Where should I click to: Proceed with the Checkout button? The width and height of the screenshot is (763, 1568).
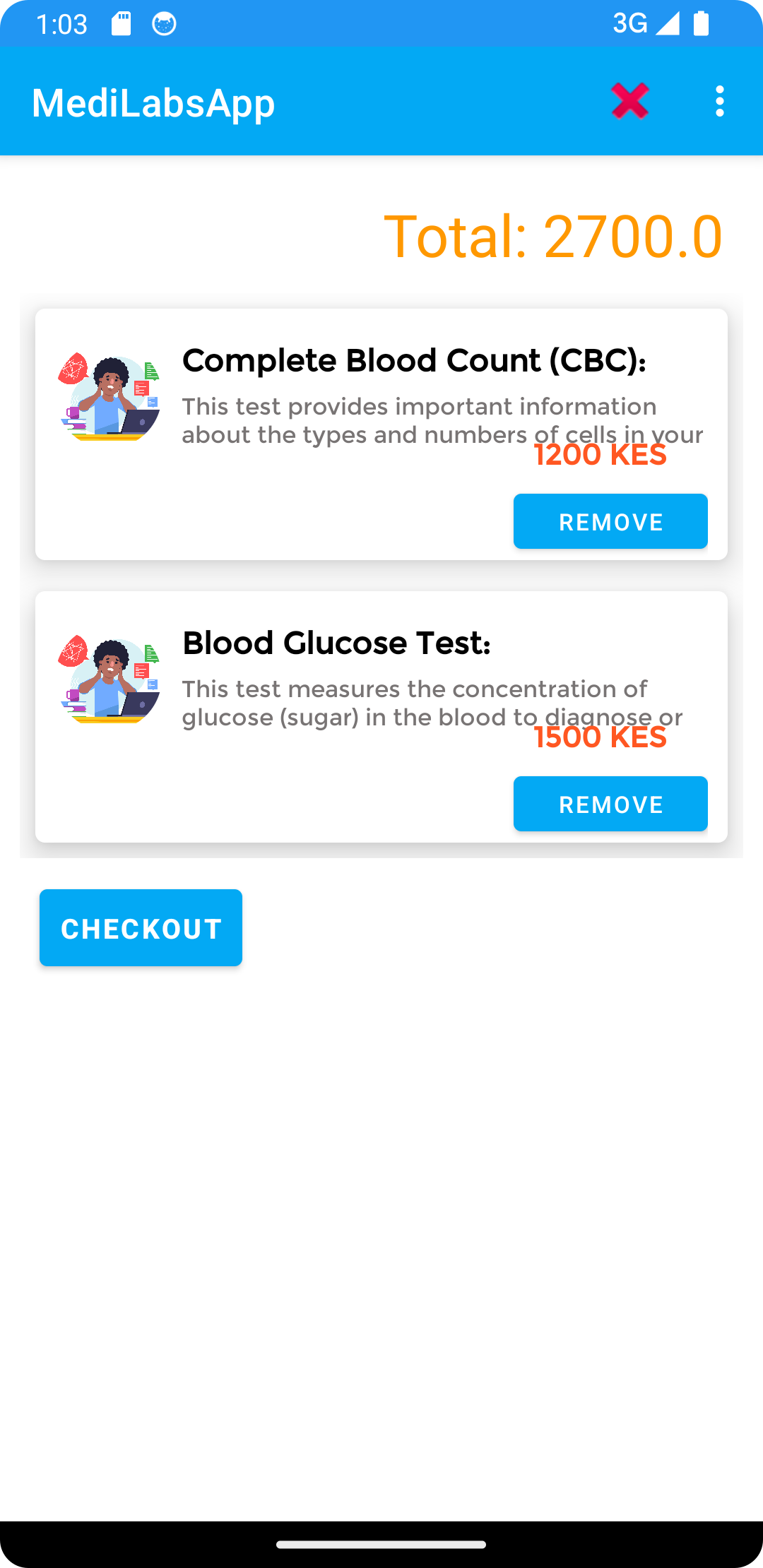click(141, 927)
